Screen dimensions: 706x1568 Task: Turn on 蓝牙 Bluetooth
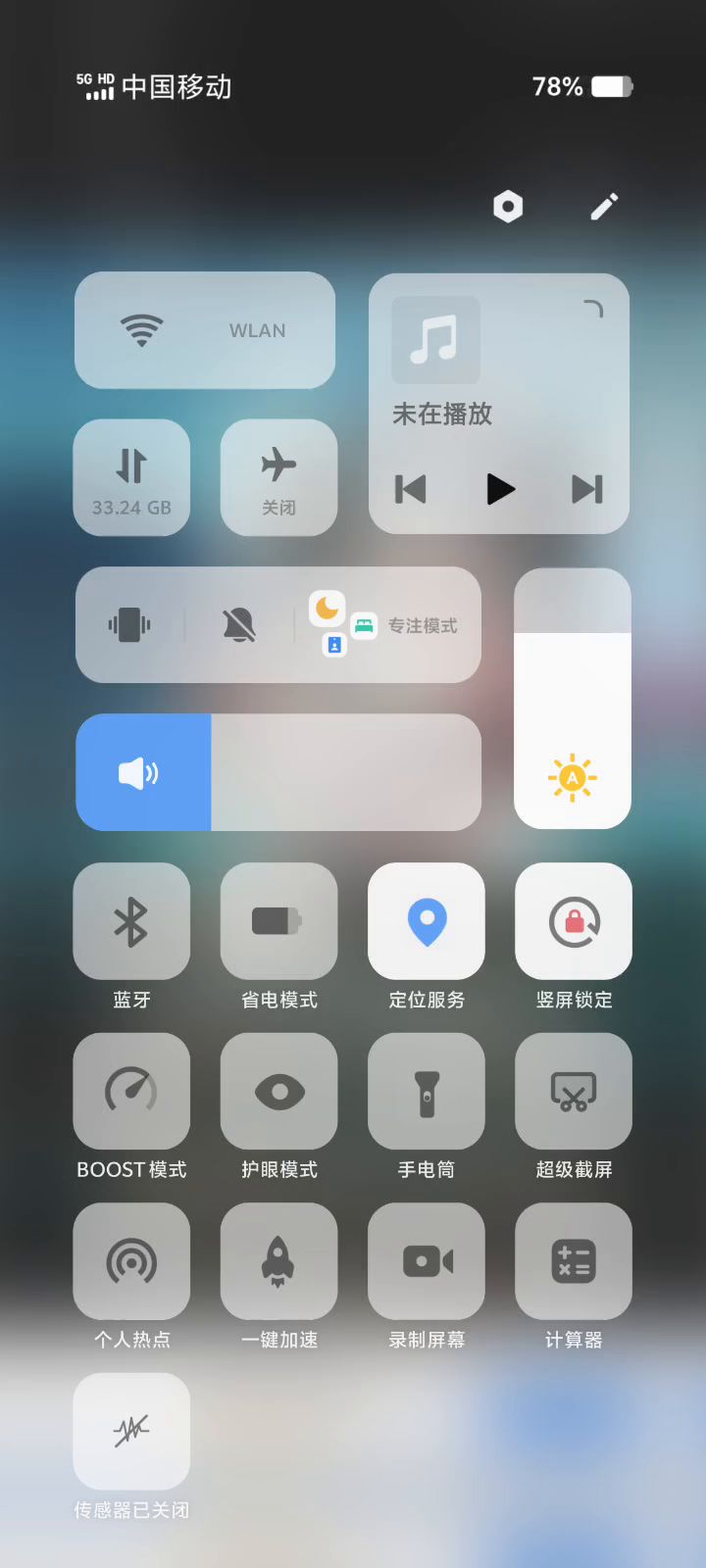tap(131, 921)
